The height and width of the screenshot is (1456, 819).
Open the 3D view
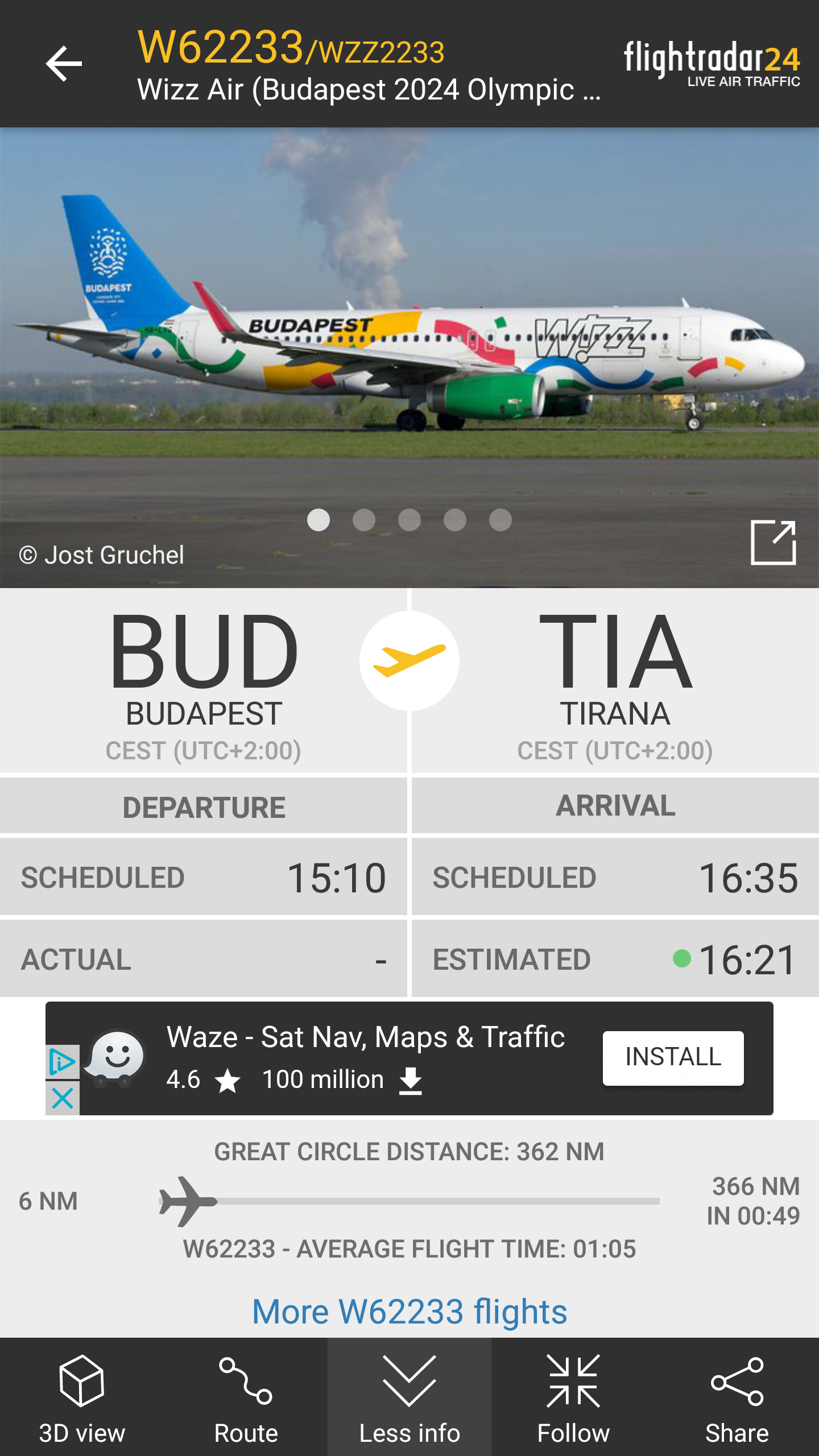[x=82, y=1397]
